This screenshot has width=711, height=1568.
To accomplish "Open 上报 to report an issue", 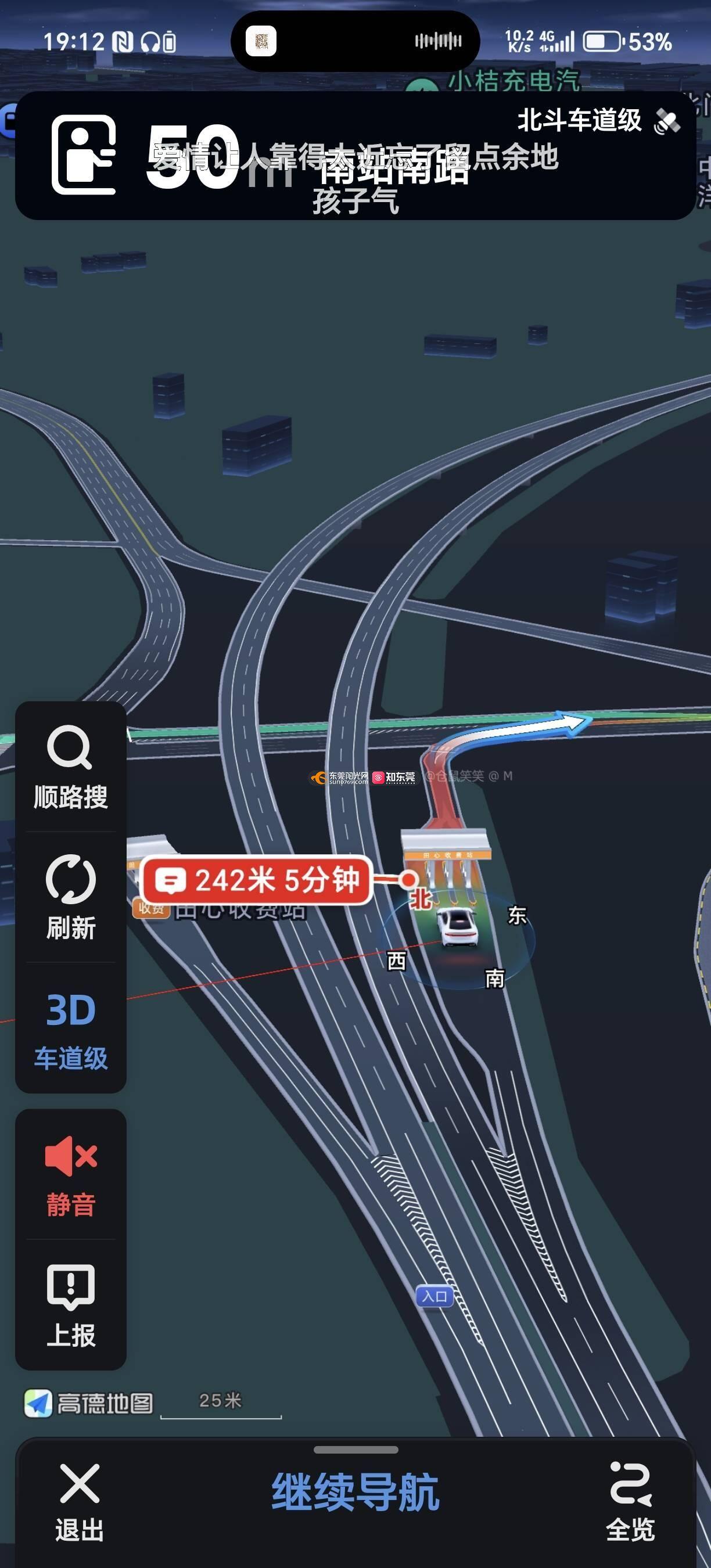I will click(x=71, y=1306).
